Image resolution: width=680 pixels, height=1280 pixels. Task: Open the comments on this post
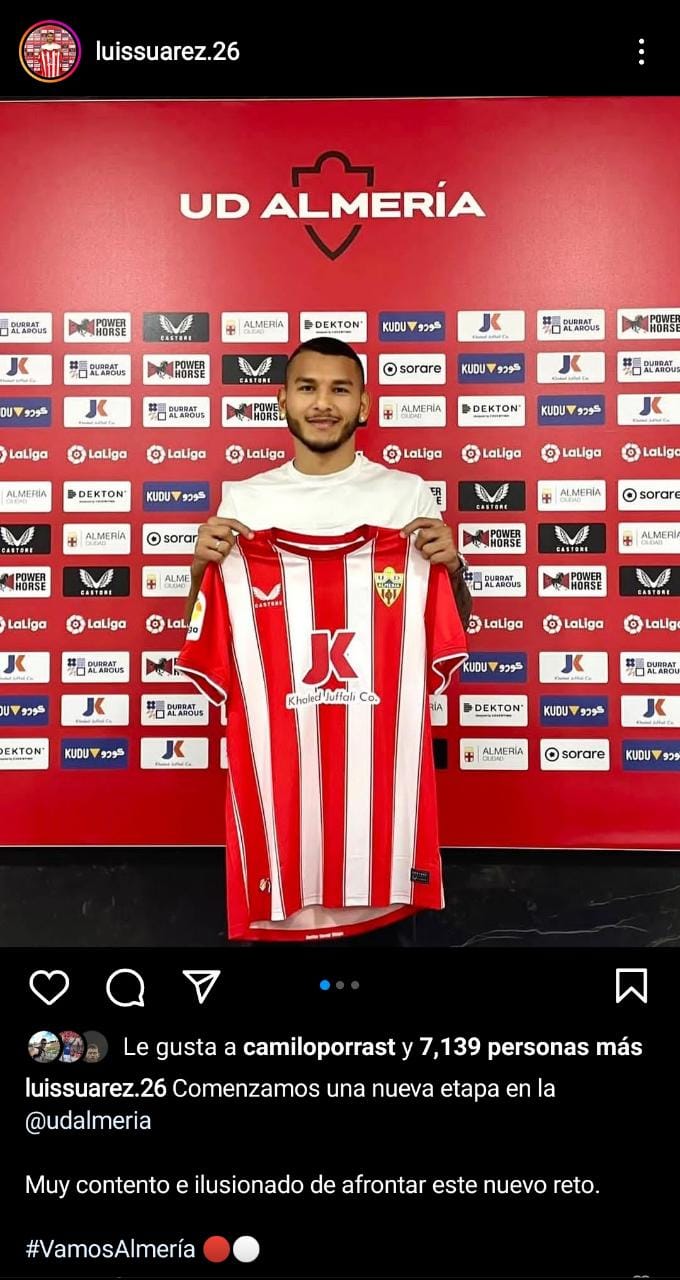(x=126, y=987)
